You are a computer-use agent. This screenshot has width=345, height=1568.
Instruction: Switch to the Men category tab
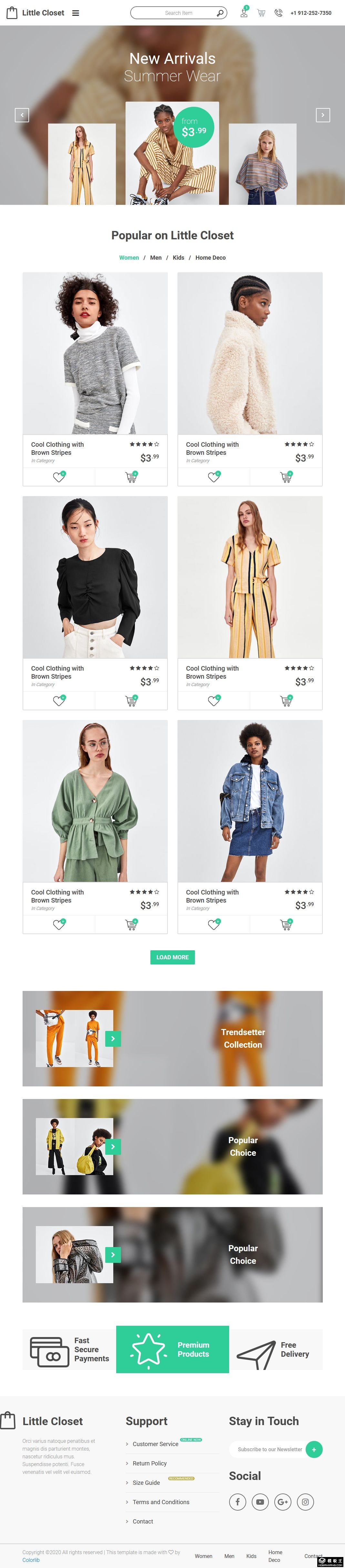tap(156, 257)
